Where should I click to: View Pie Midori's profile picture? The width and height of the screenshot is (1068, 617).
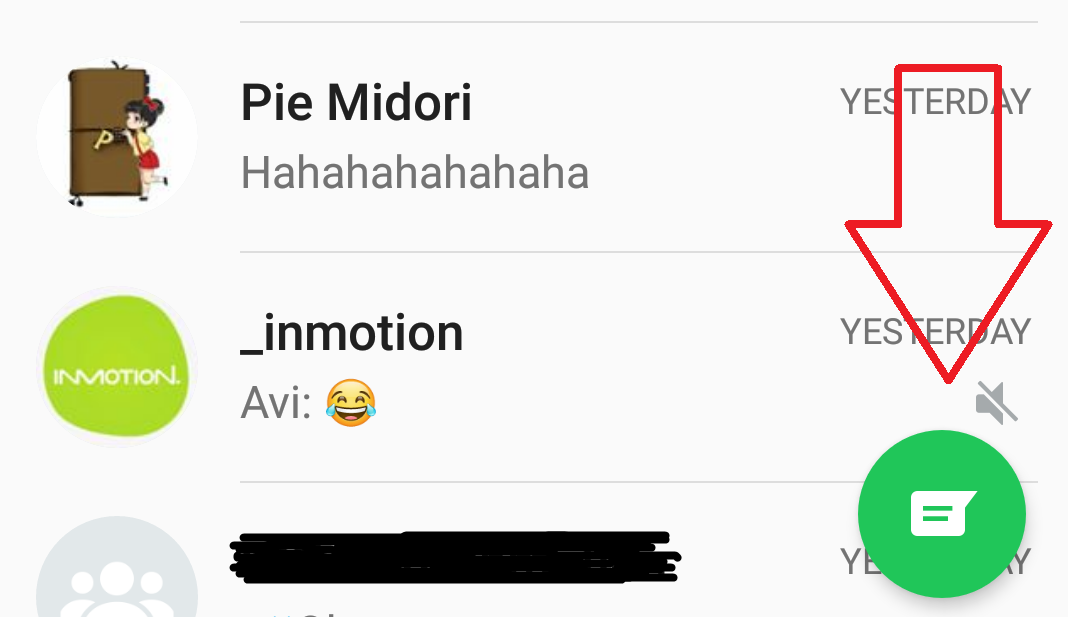tap(116, 137)
